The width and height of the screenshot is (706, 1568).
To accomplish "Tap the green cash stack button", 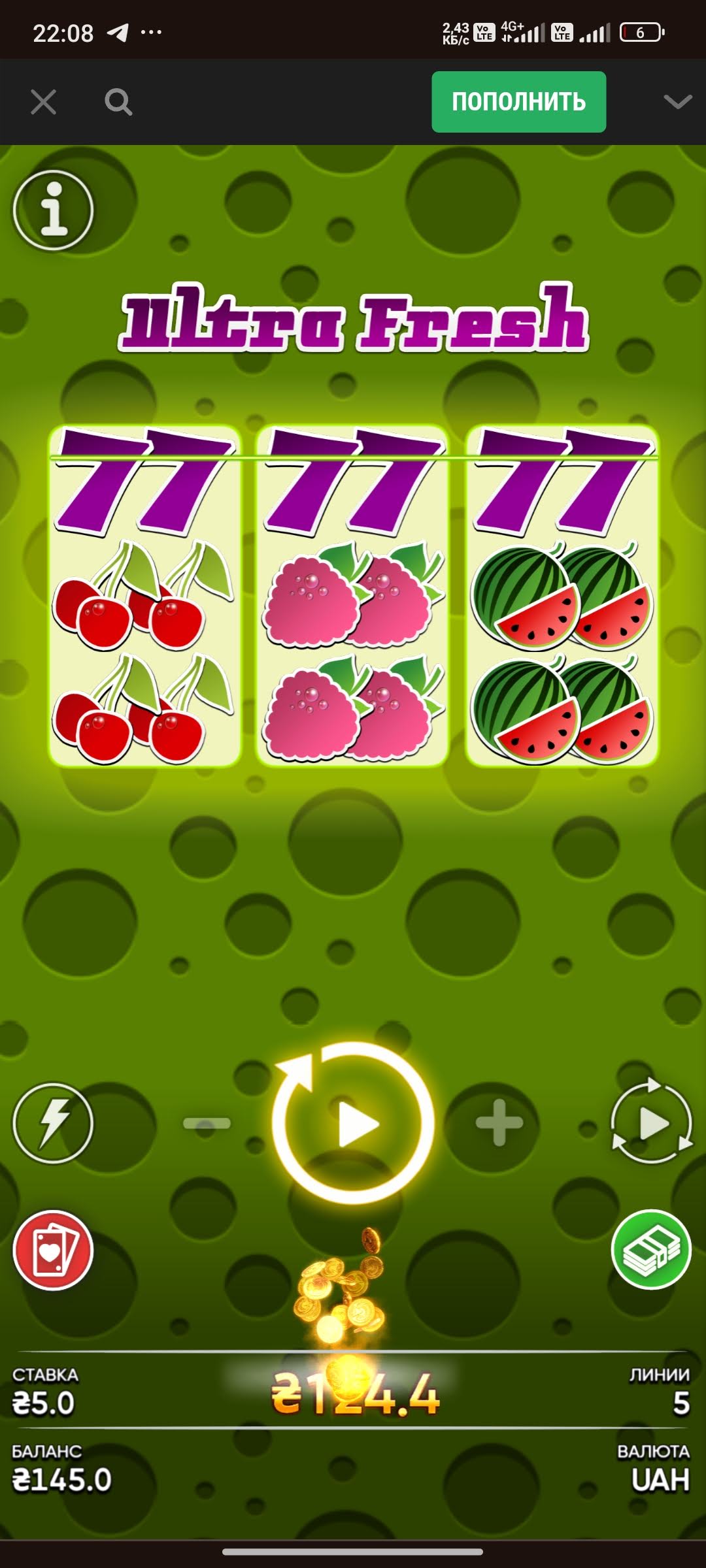I will 651,1250.
